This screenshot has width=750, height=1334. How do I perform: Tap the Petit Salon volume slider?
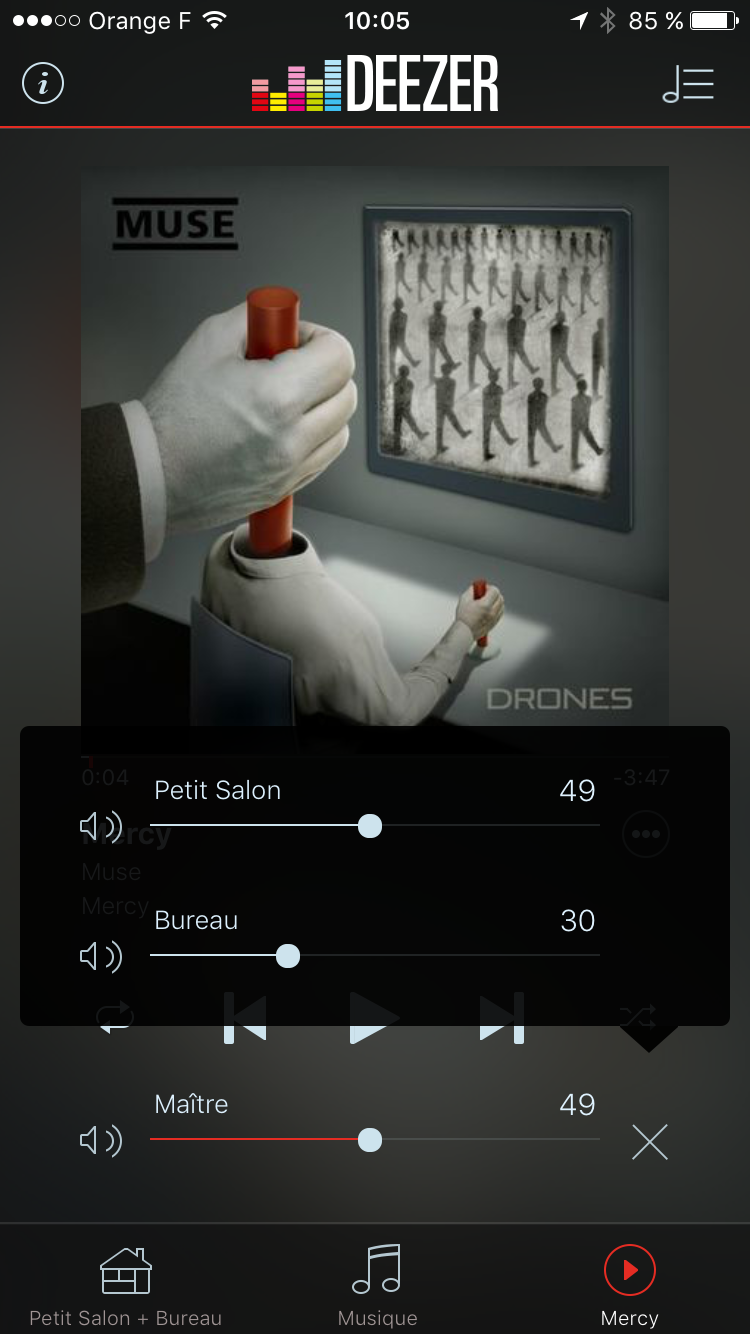click(370, 826)
